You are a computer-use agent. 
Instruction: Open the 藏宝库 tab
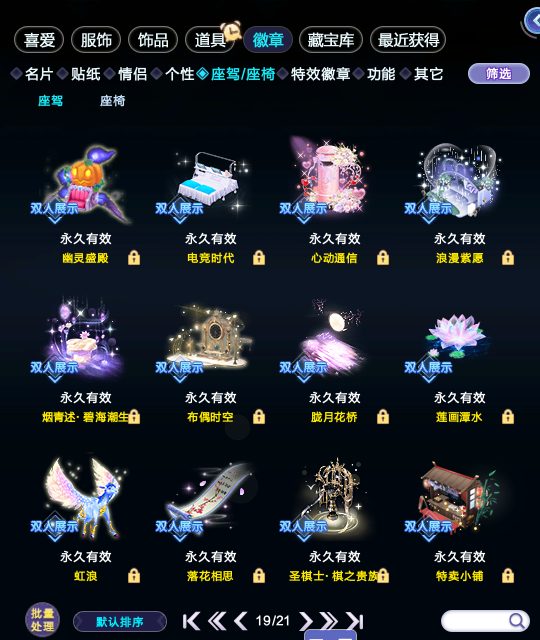[x=331, y=40]
